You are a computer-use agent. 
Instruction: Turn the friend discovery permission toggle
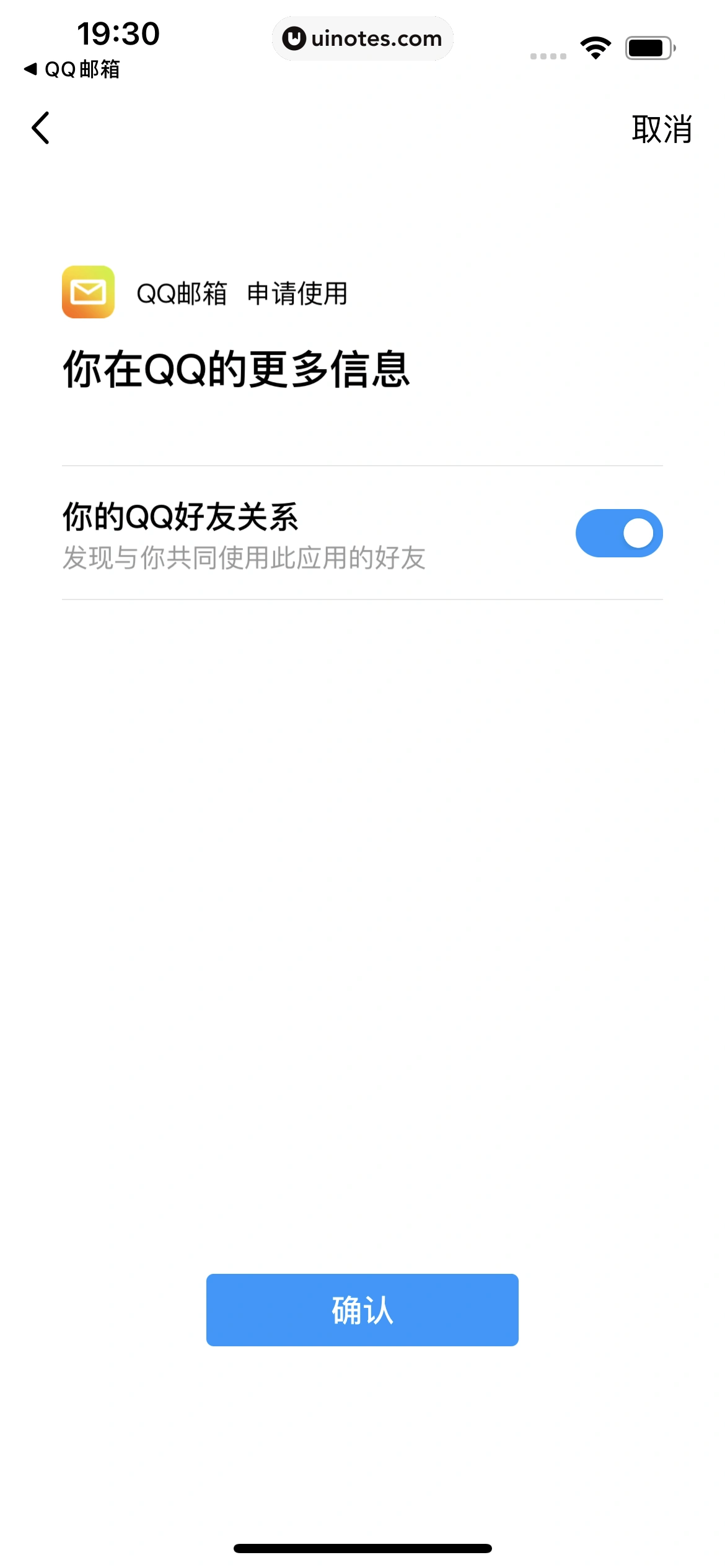tap(619, 533)
